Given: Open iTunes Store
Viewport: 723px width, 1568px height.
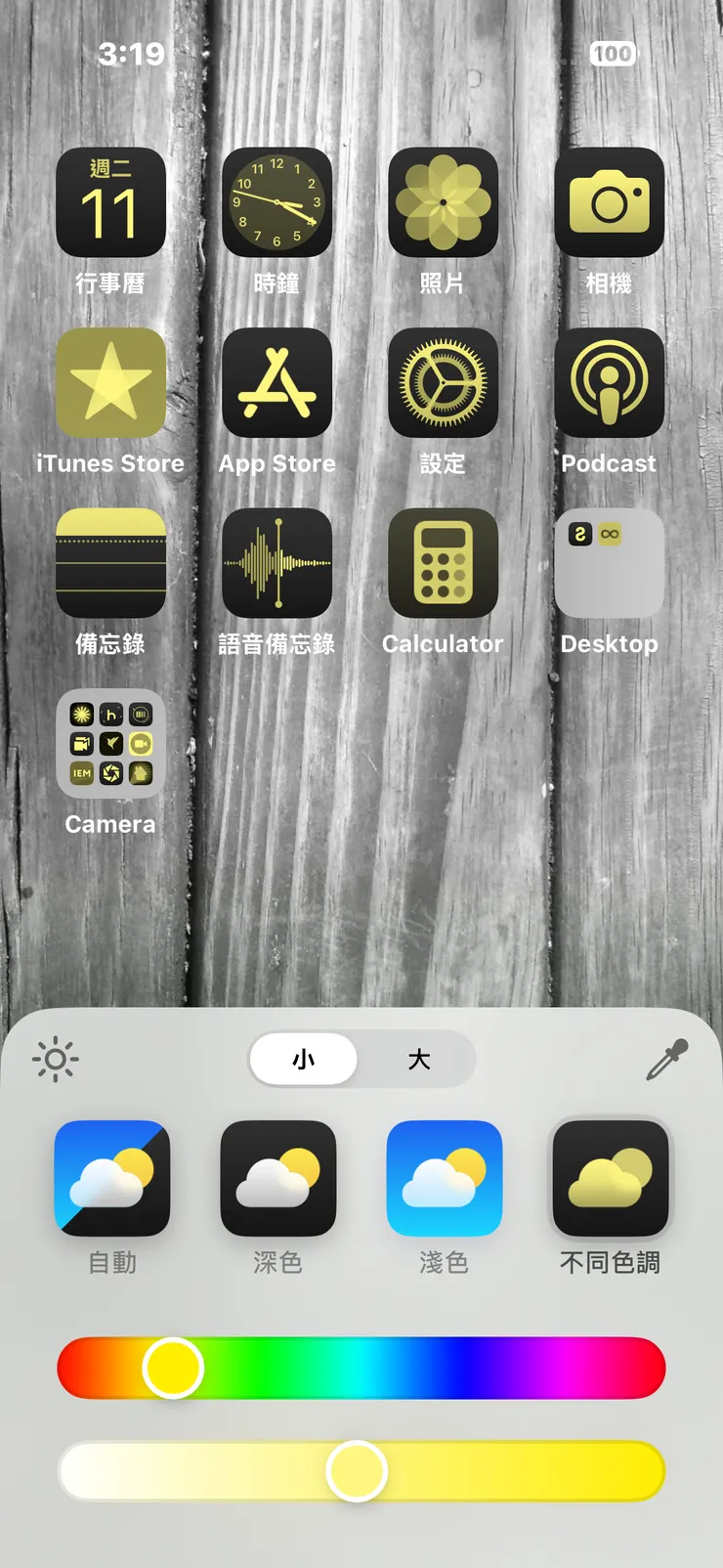Looking at the screenshot, I should [x=110, y=382].
